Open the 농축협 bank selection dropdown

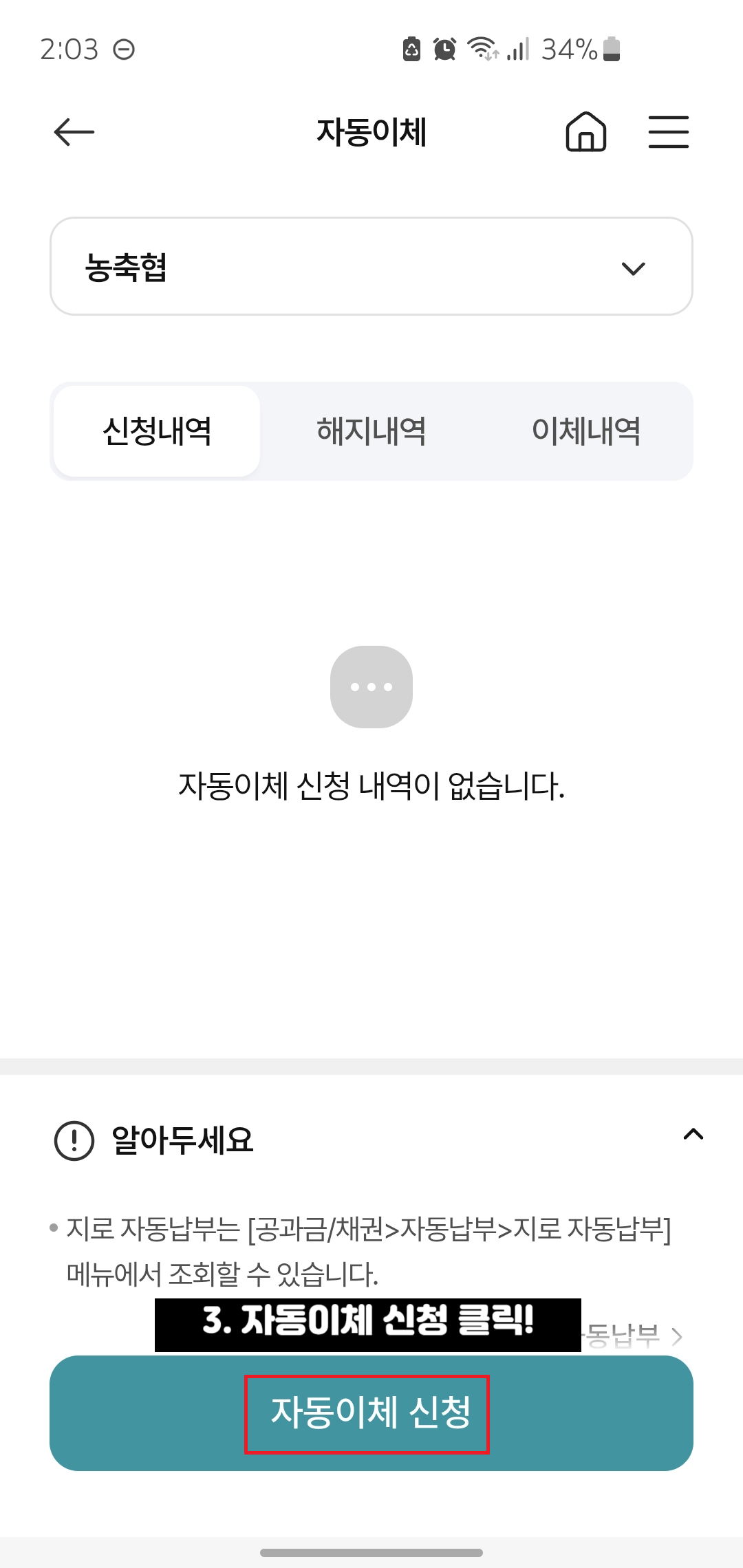pos(371,266)
